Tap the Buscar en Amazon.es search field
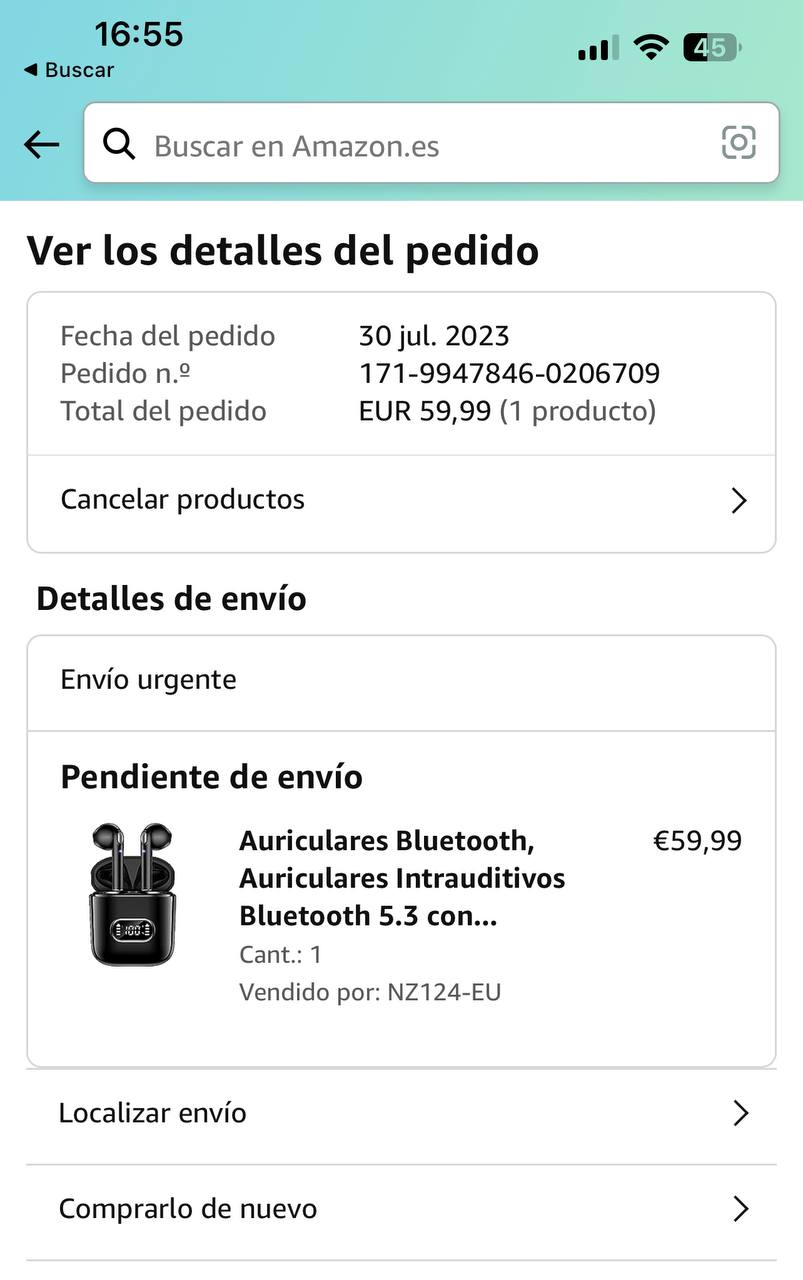 click(400, 146)
